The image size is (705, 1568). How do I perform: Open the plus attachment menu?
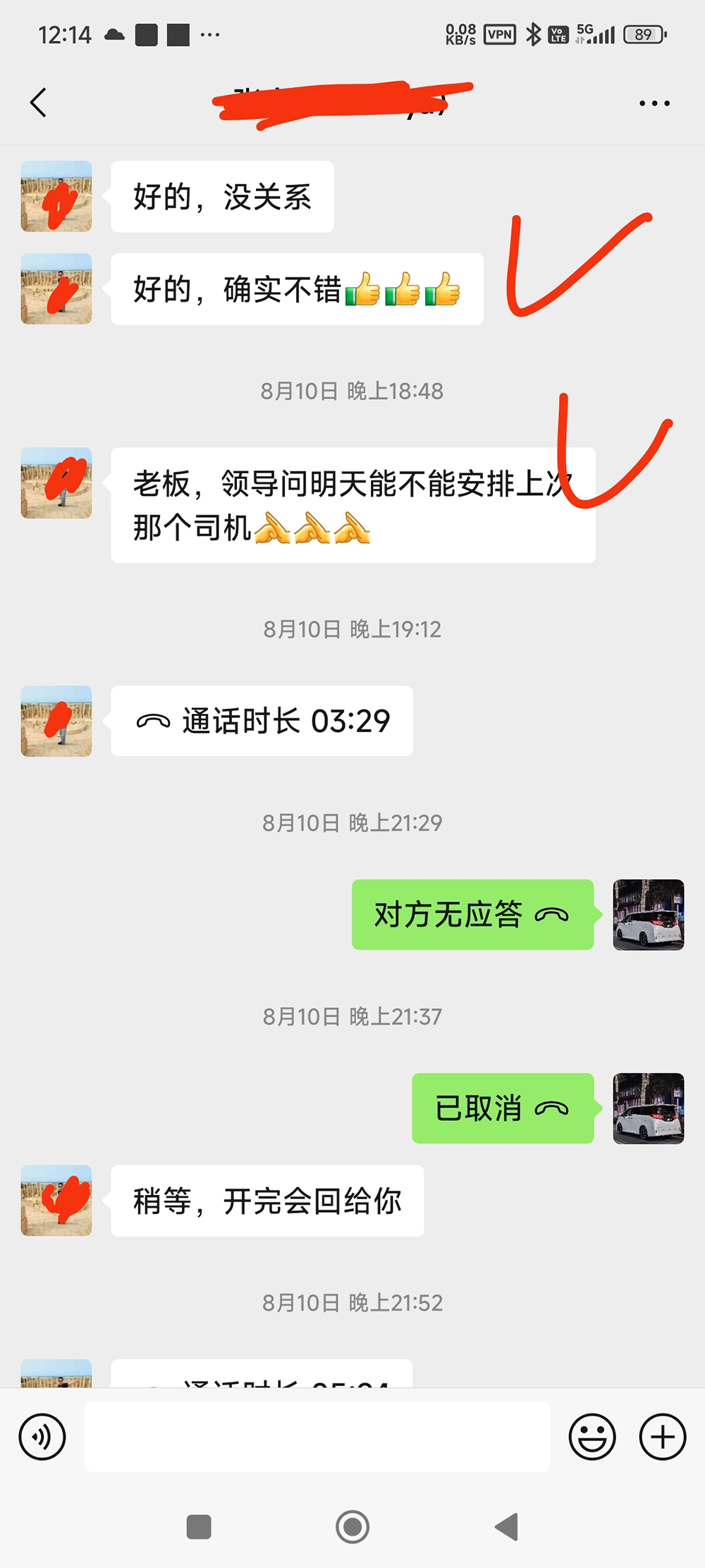(x=662, y=1437)
